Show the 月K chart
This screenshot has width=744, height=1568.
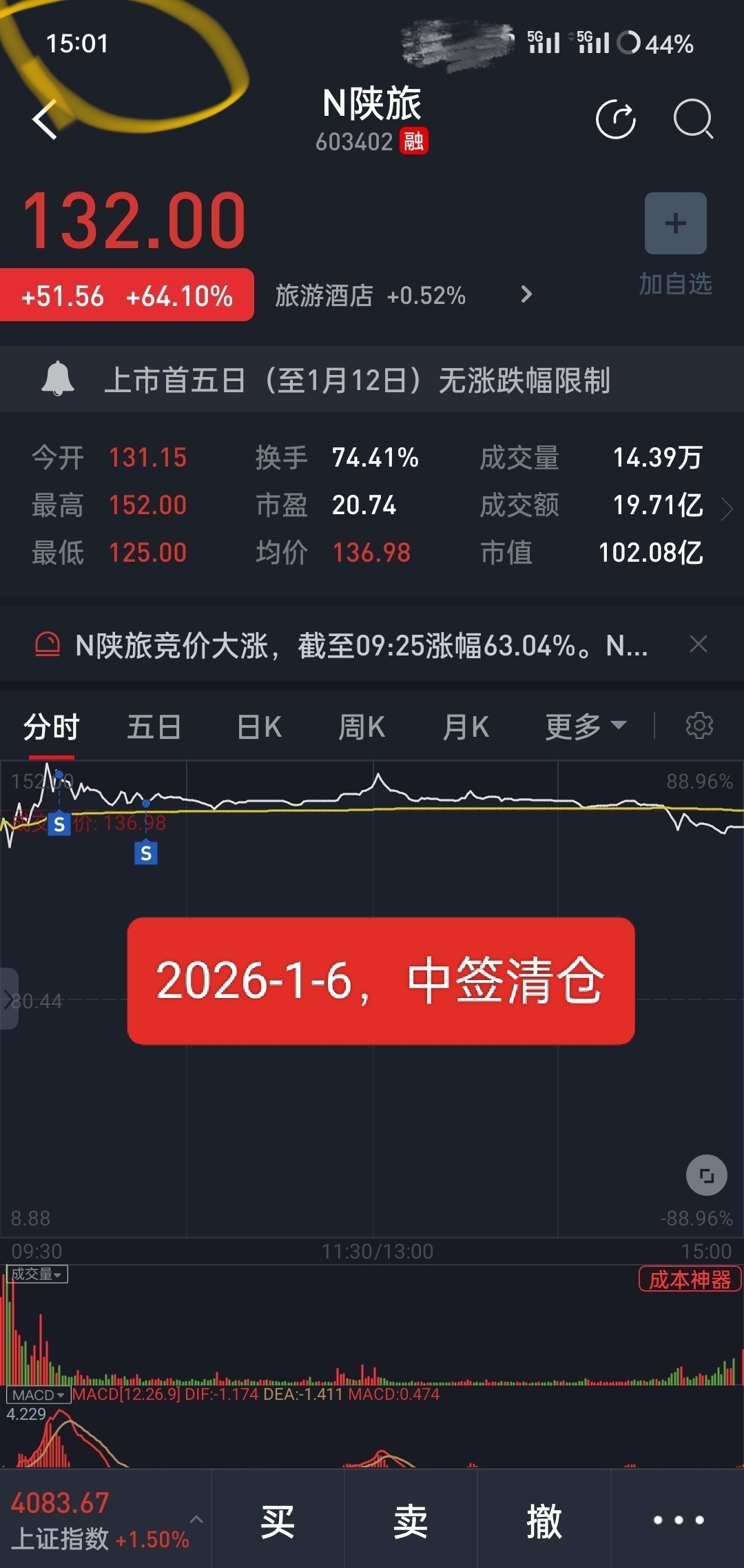[466, 727]
